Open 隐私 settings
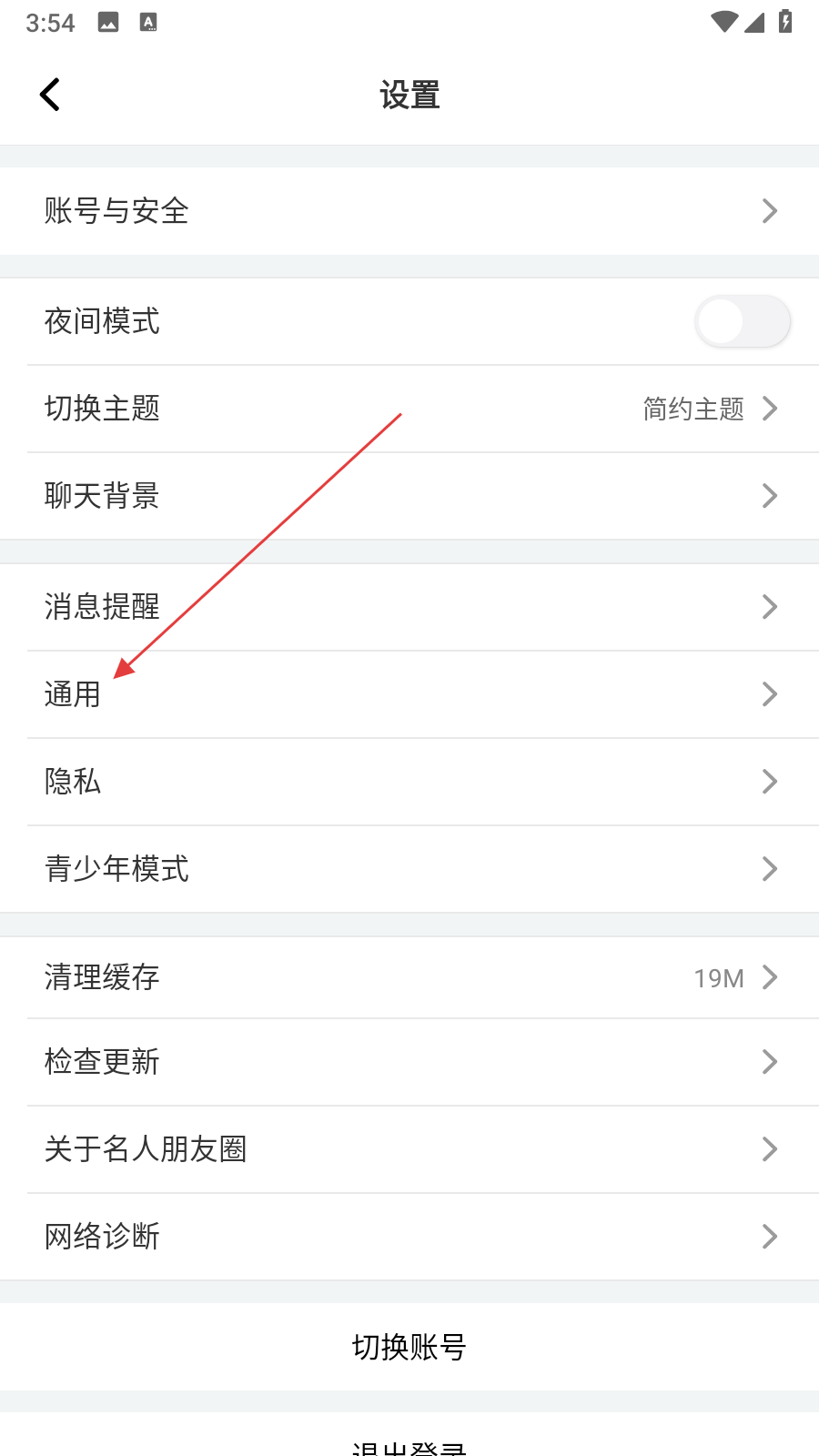Image resolution: width=819 pixels, height=1456 pixels. (409, 782)
